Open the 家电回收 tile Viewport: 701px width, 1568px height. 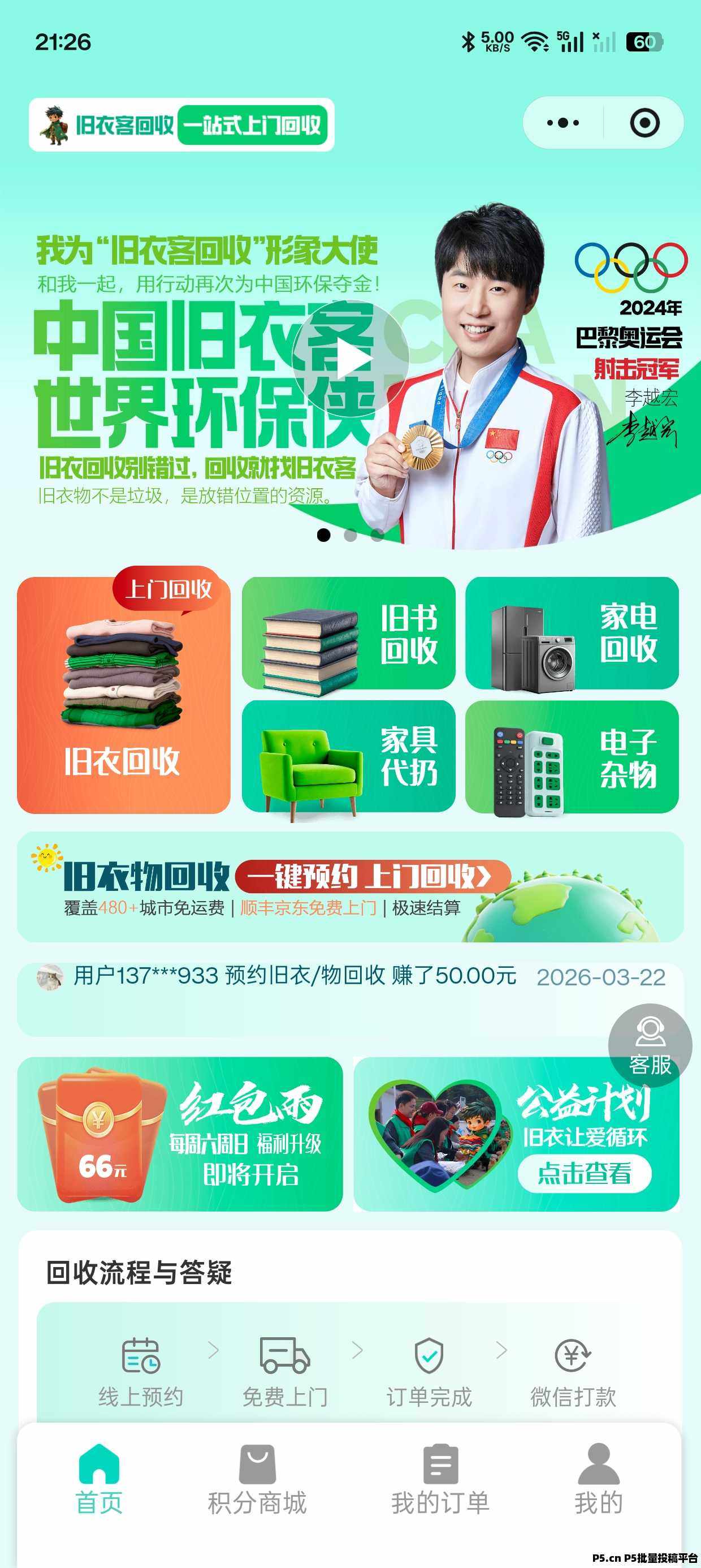tap(572, 634)
